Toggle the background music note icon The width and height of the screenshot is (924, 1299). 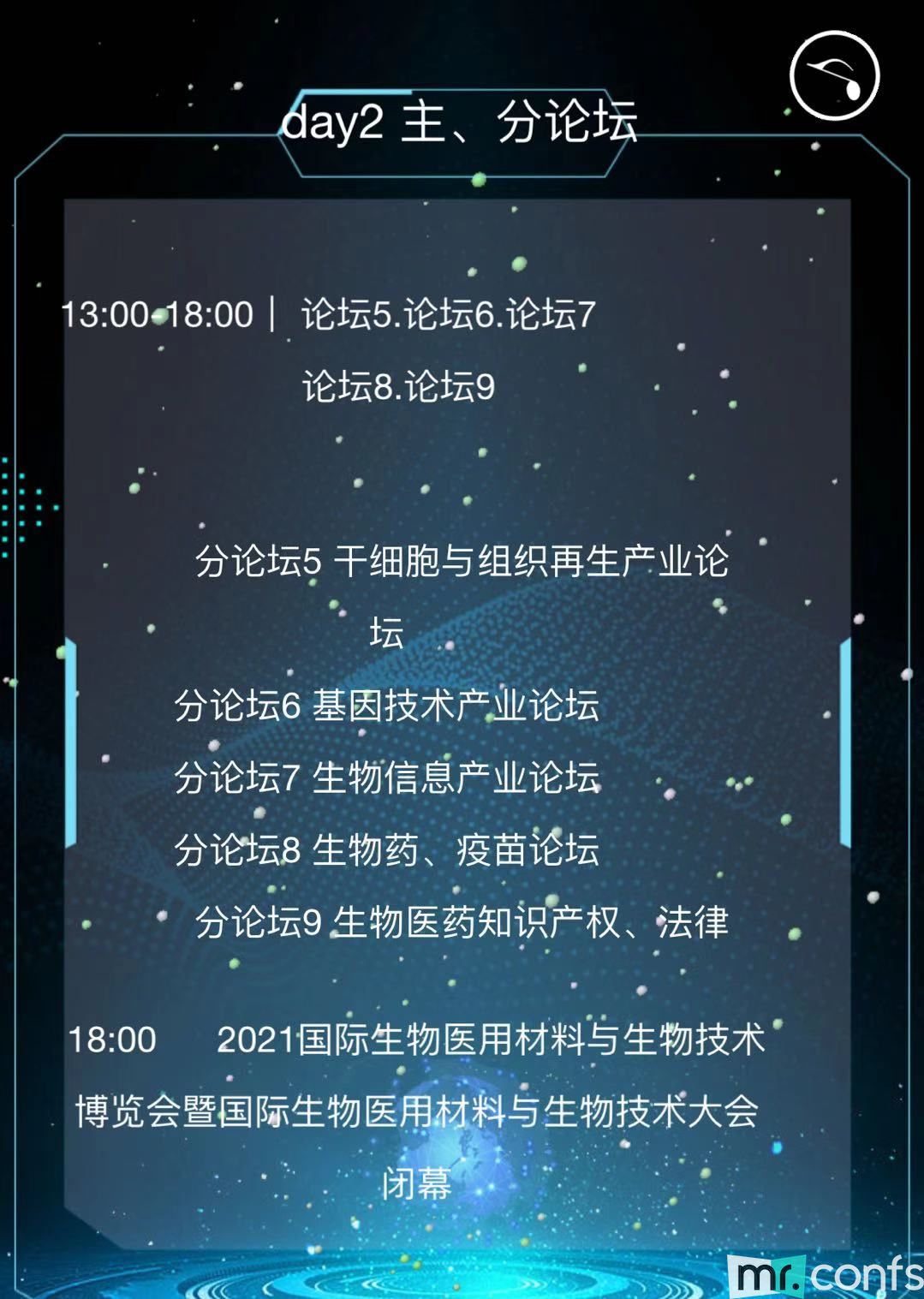[834, 75]
